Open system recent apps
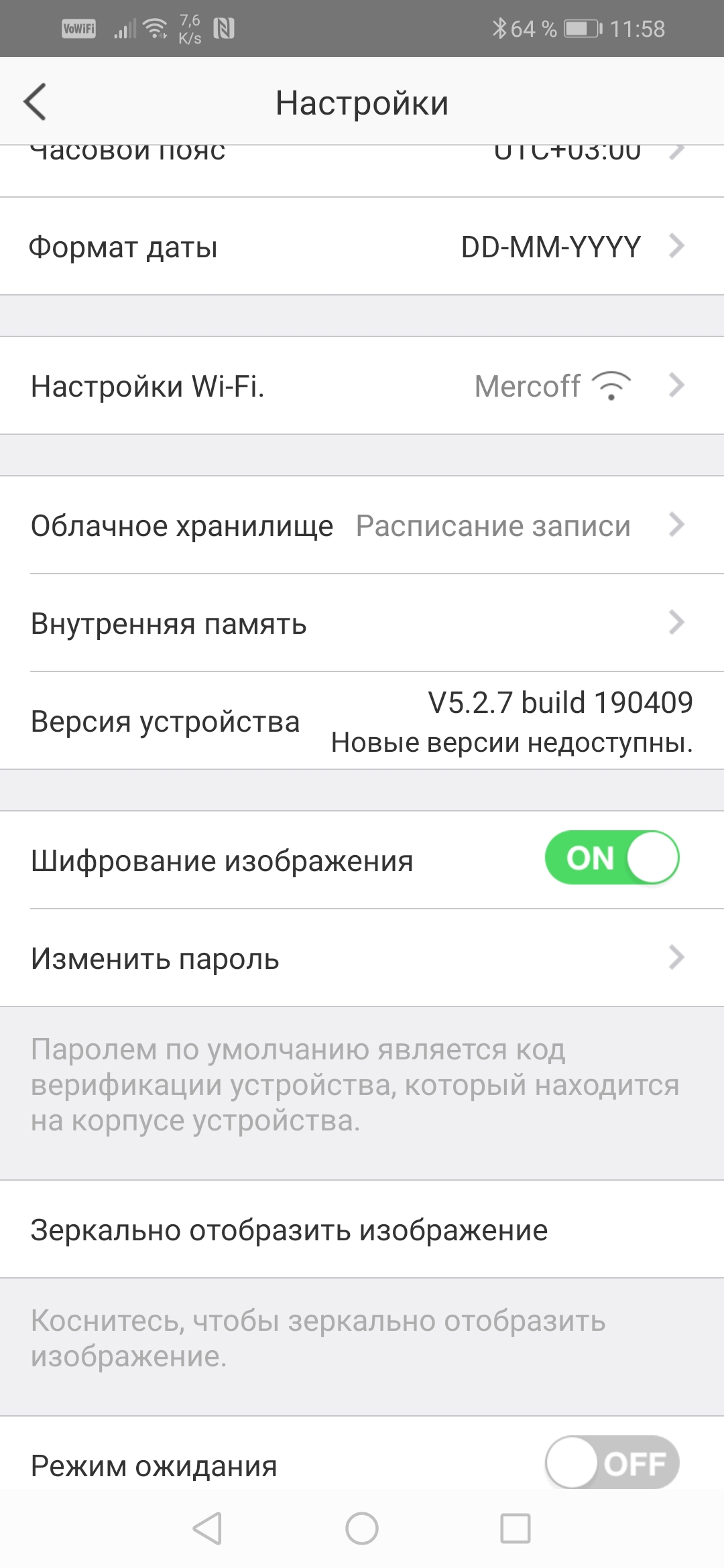Screen dimensions: 724x1568 tap(515, 1528)
